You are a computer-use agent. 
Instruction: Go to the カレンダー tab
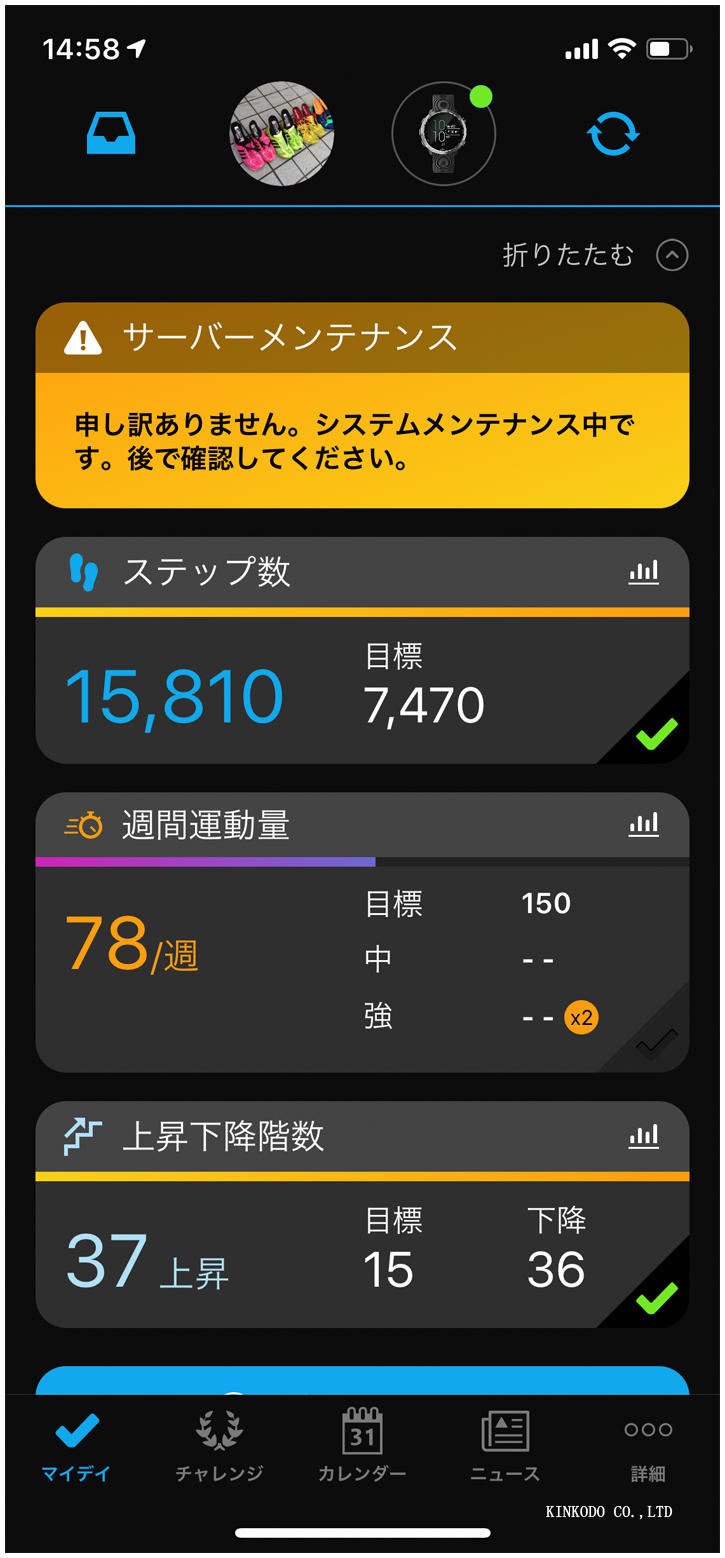click(362, 1446)
